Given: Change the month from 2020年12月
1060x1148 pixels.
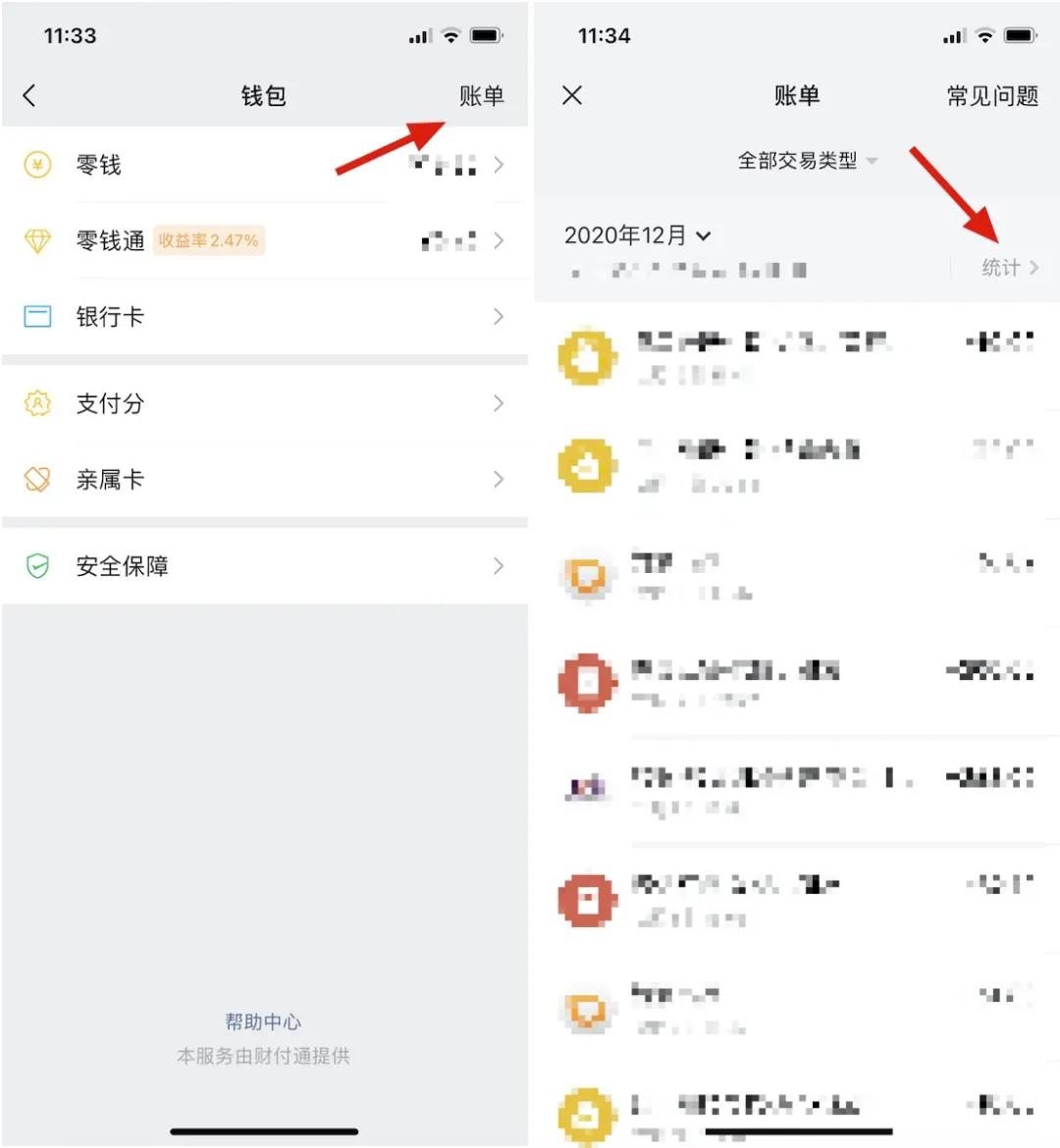Looking at the screenshot, I should pos(637,235).
